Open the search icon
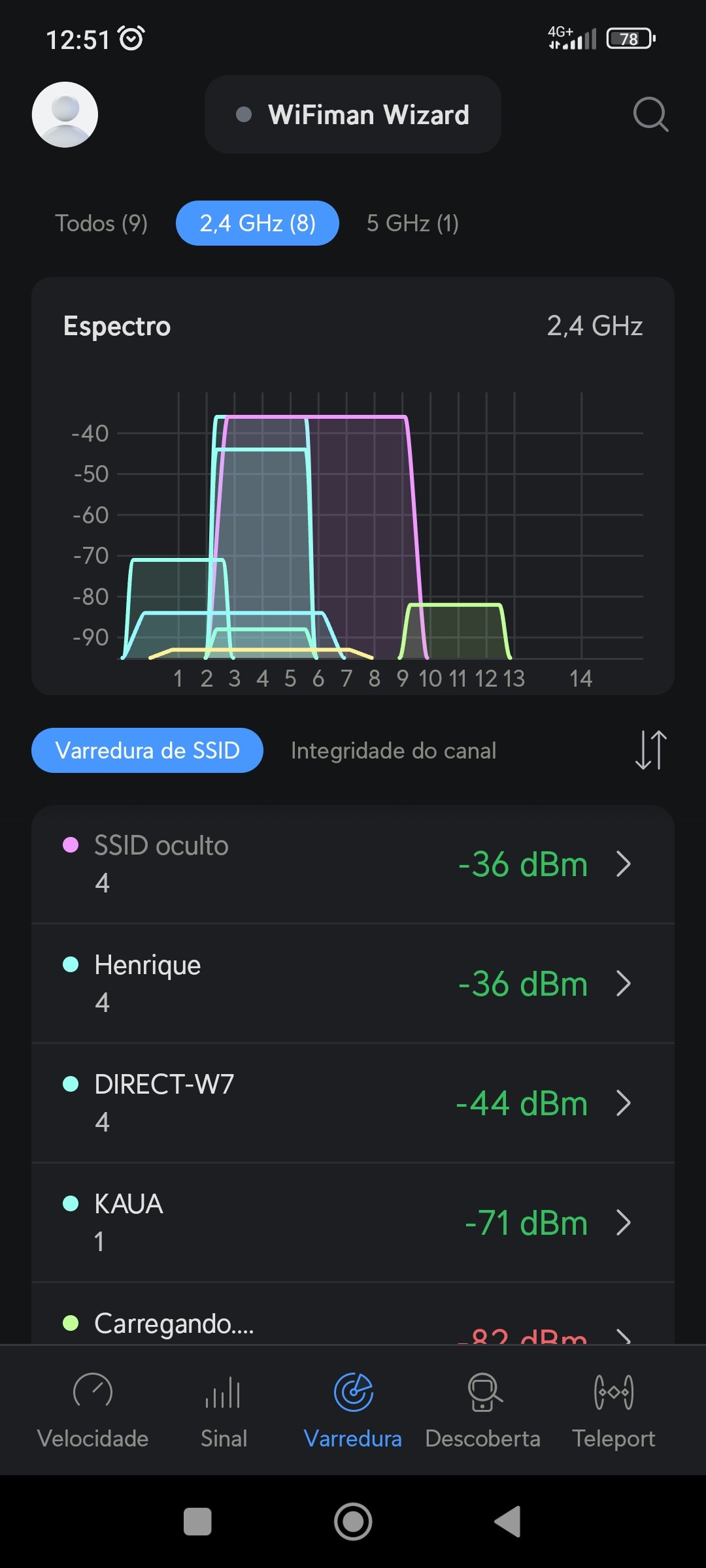 point(650,114)
